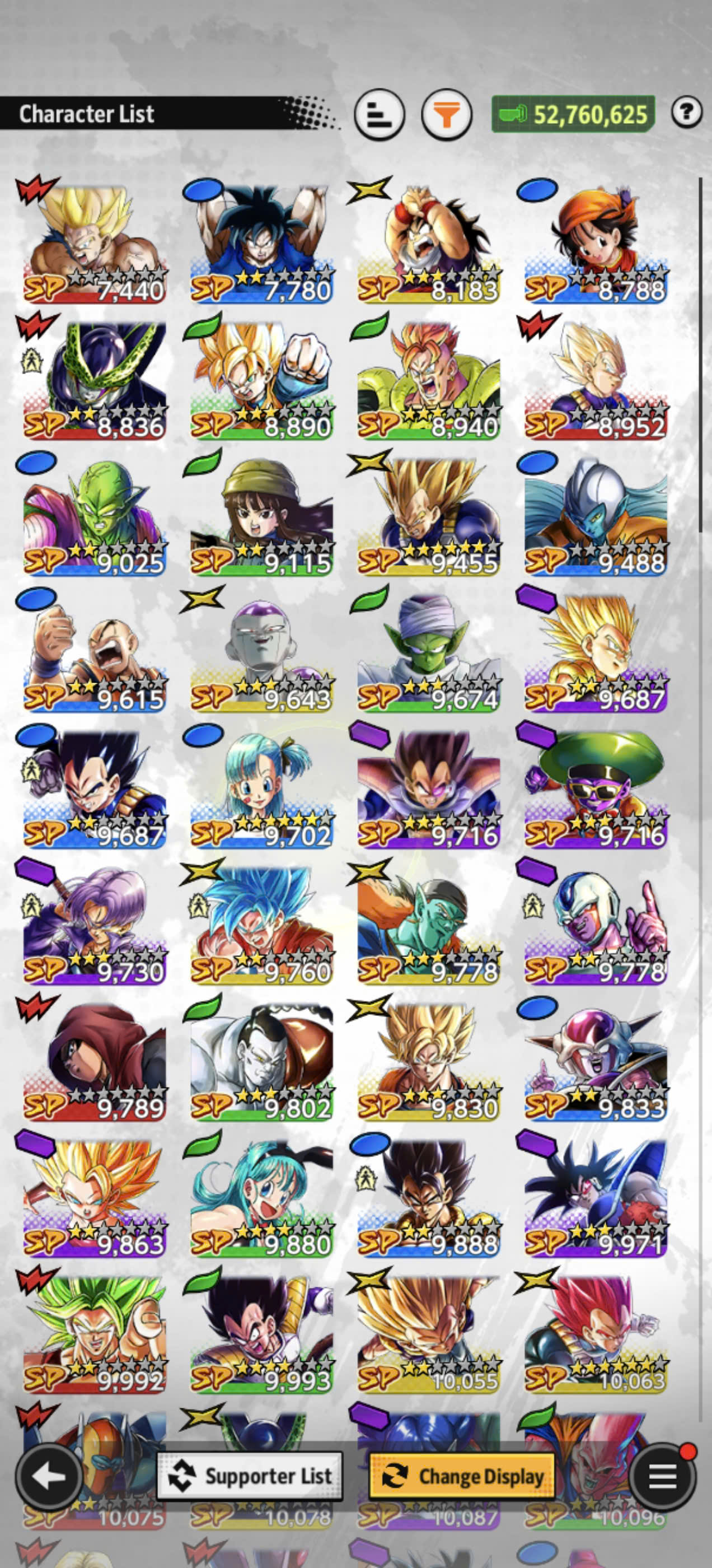This screenshot has height=1568, width=712.
Task: Tap the question mark help icon
Action: 687,112
